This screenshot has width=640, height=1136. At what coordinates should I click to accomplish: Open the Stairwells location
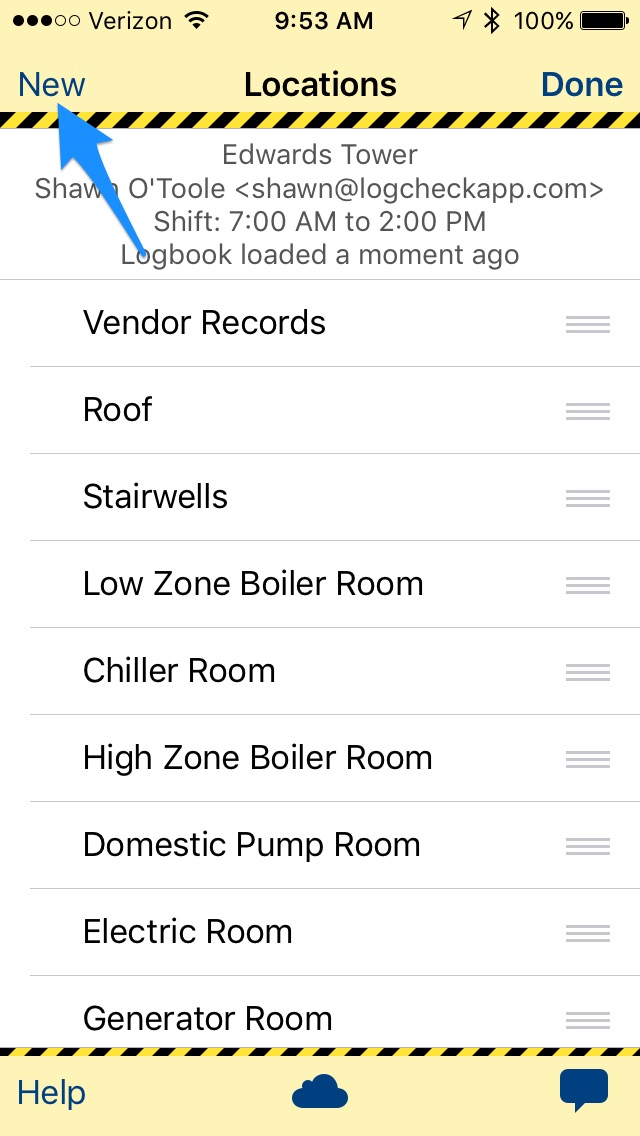(155, 497)
